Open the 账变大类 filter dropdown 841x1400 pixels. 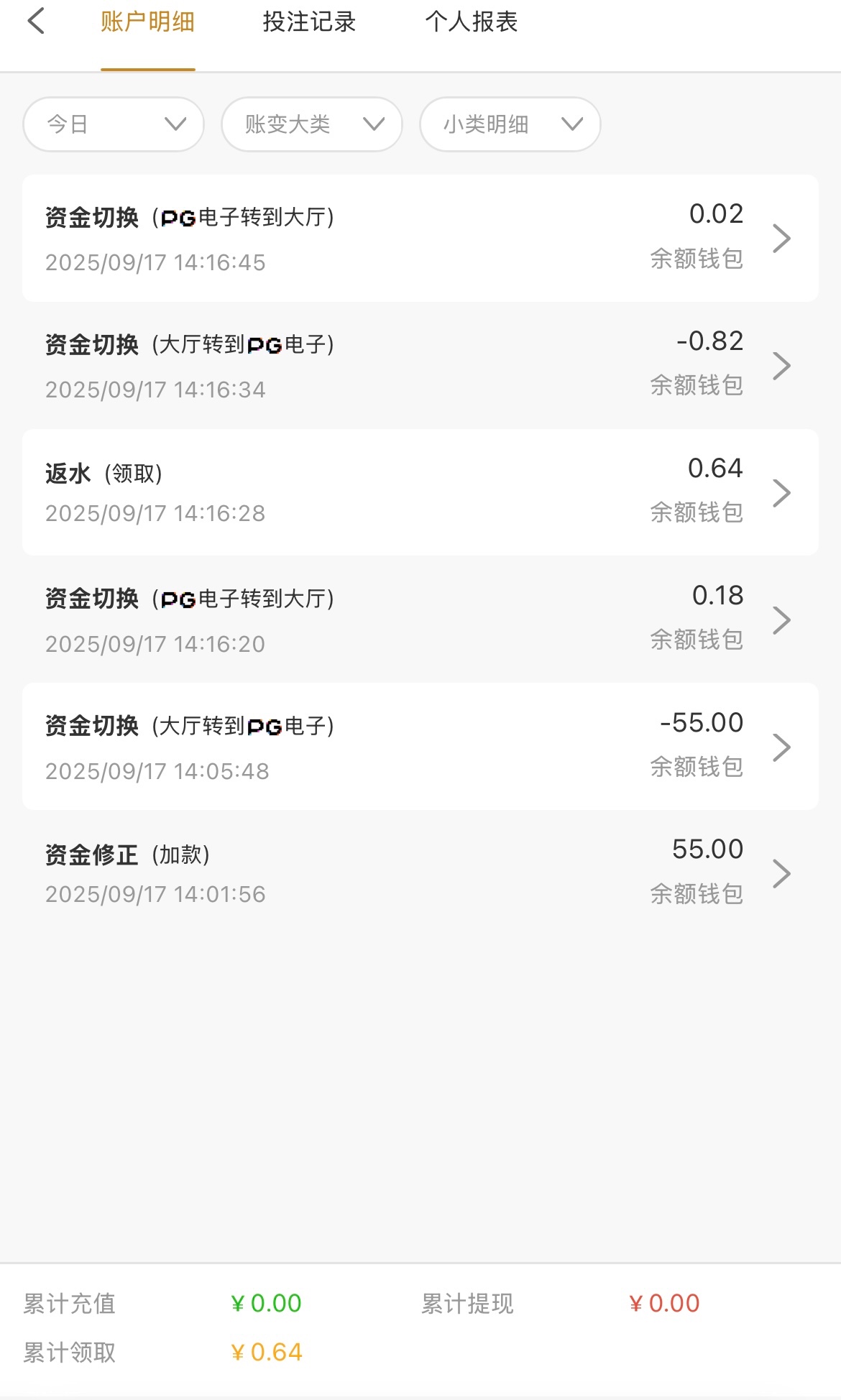pos(312,124)
